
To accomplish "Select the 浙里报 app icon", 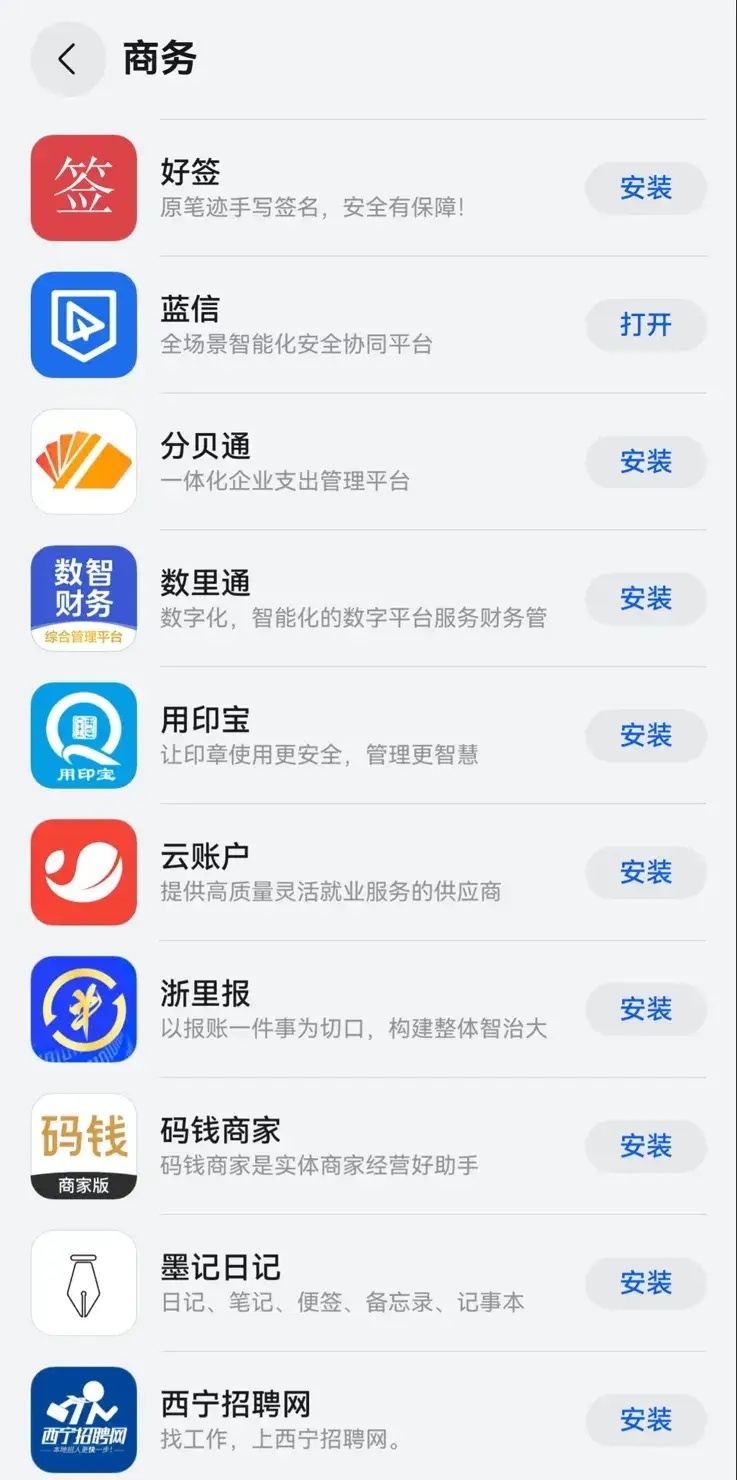I will [x=84, y=1010].
